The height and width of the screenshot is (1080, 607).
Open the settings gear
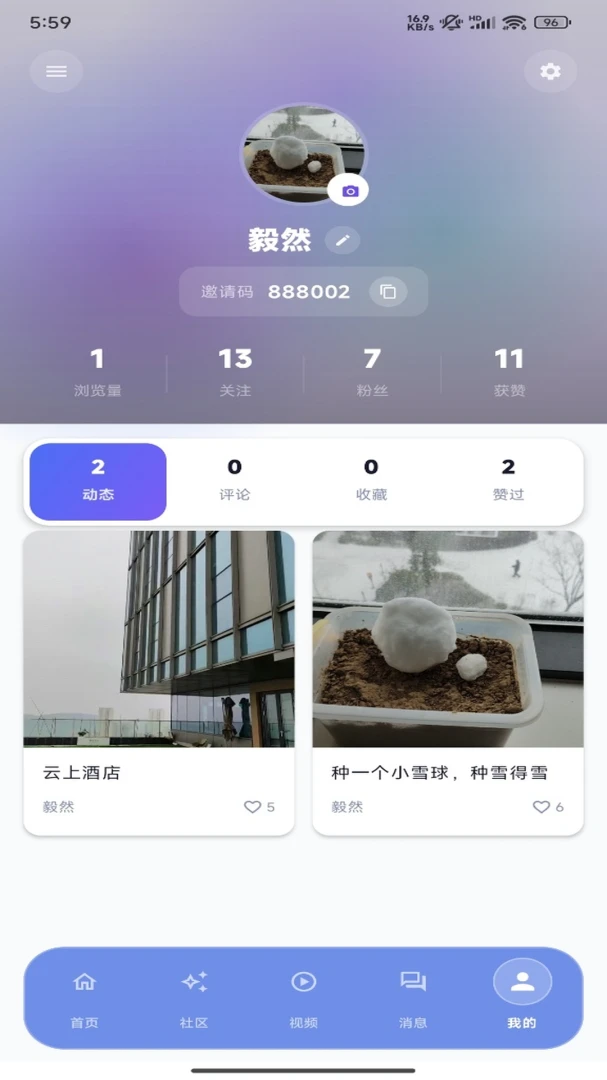[x=550, y=71]
